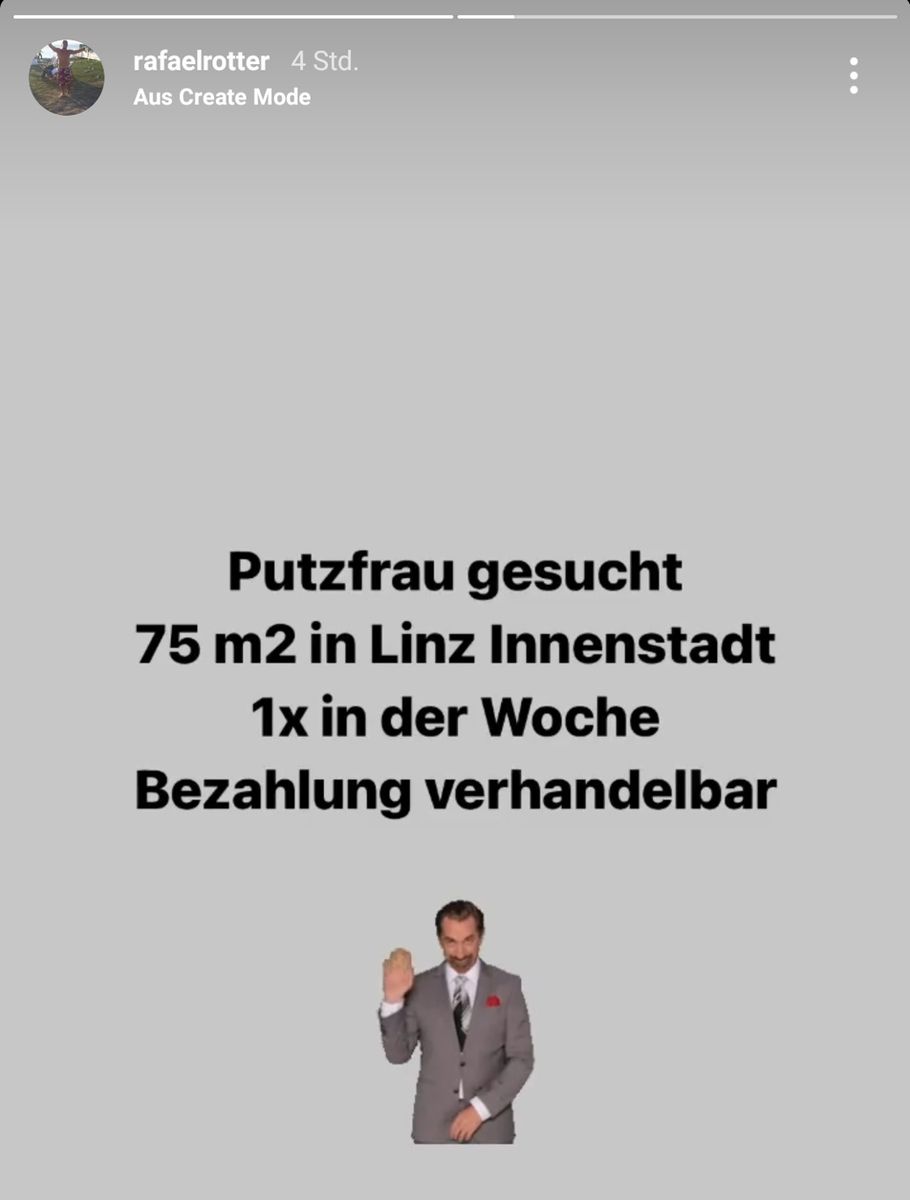This screenshot has height=1200, width=910.
Task: Tap the 'Aus Create Mode' label
Action: click(x=222, y=97)
